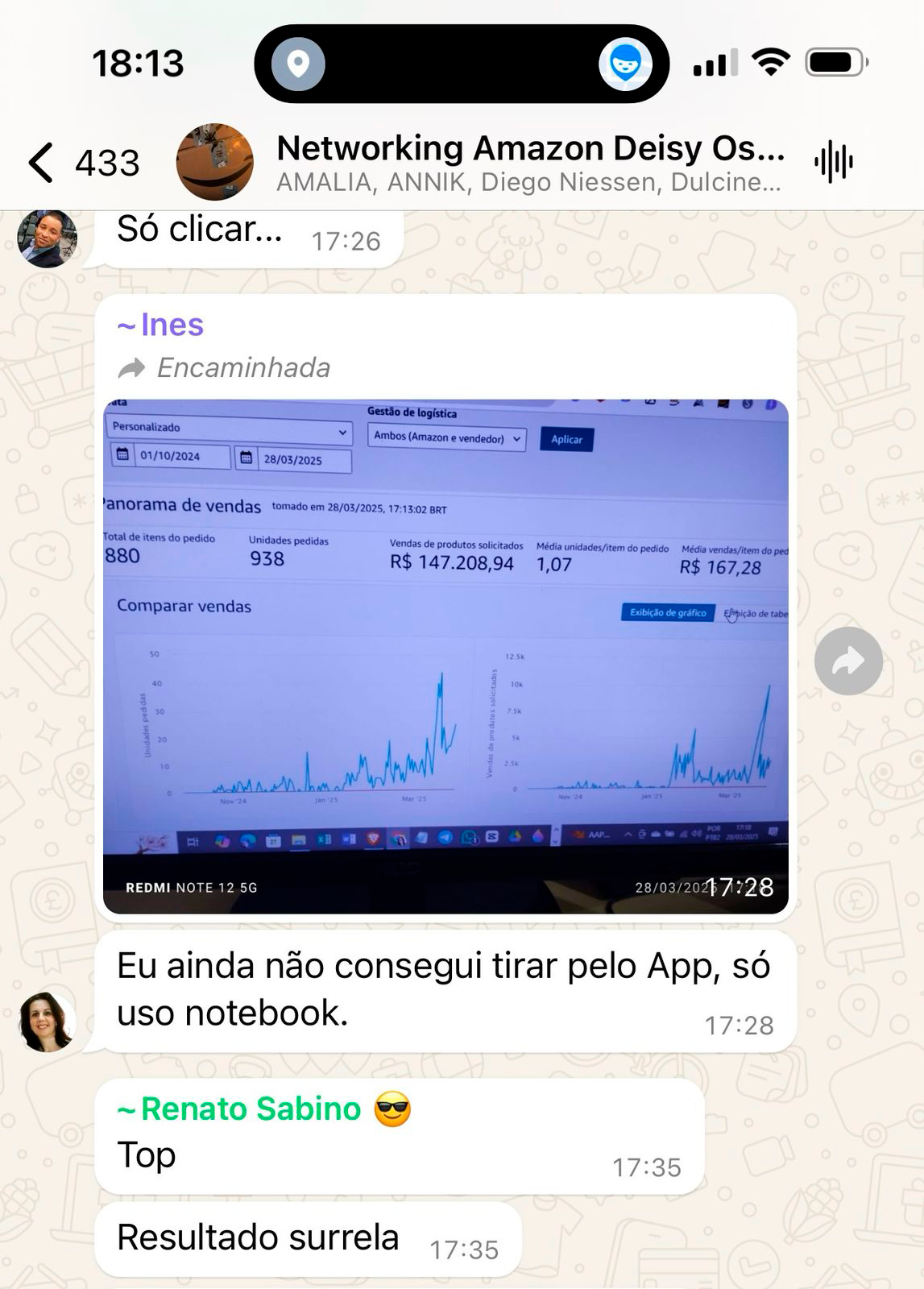
Task: Go back to the chat list
Action: (42, 163)
